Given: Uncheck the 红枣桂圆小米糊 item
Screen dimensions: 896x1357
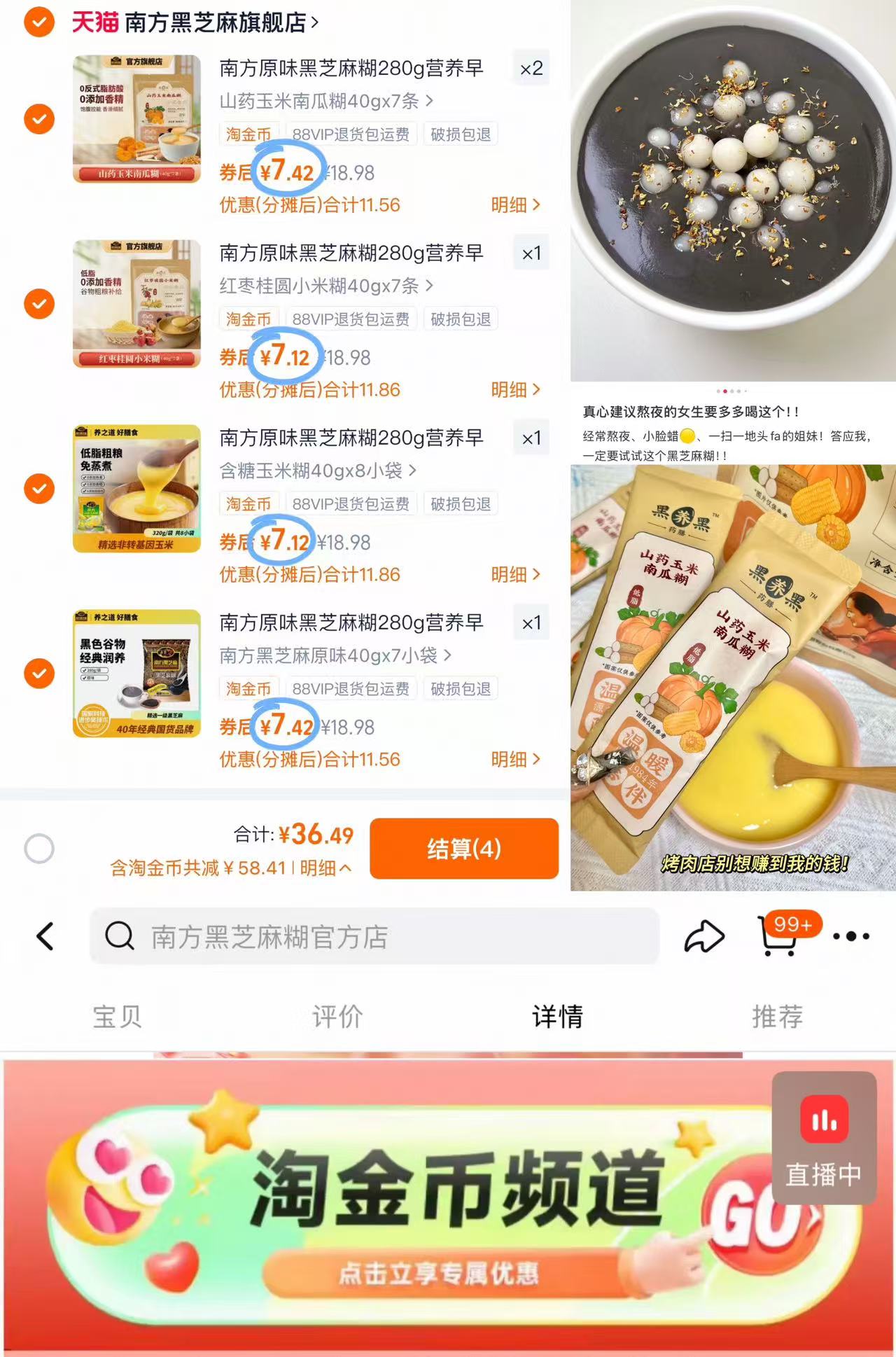Looking at the screenshot, I should 39,304.
